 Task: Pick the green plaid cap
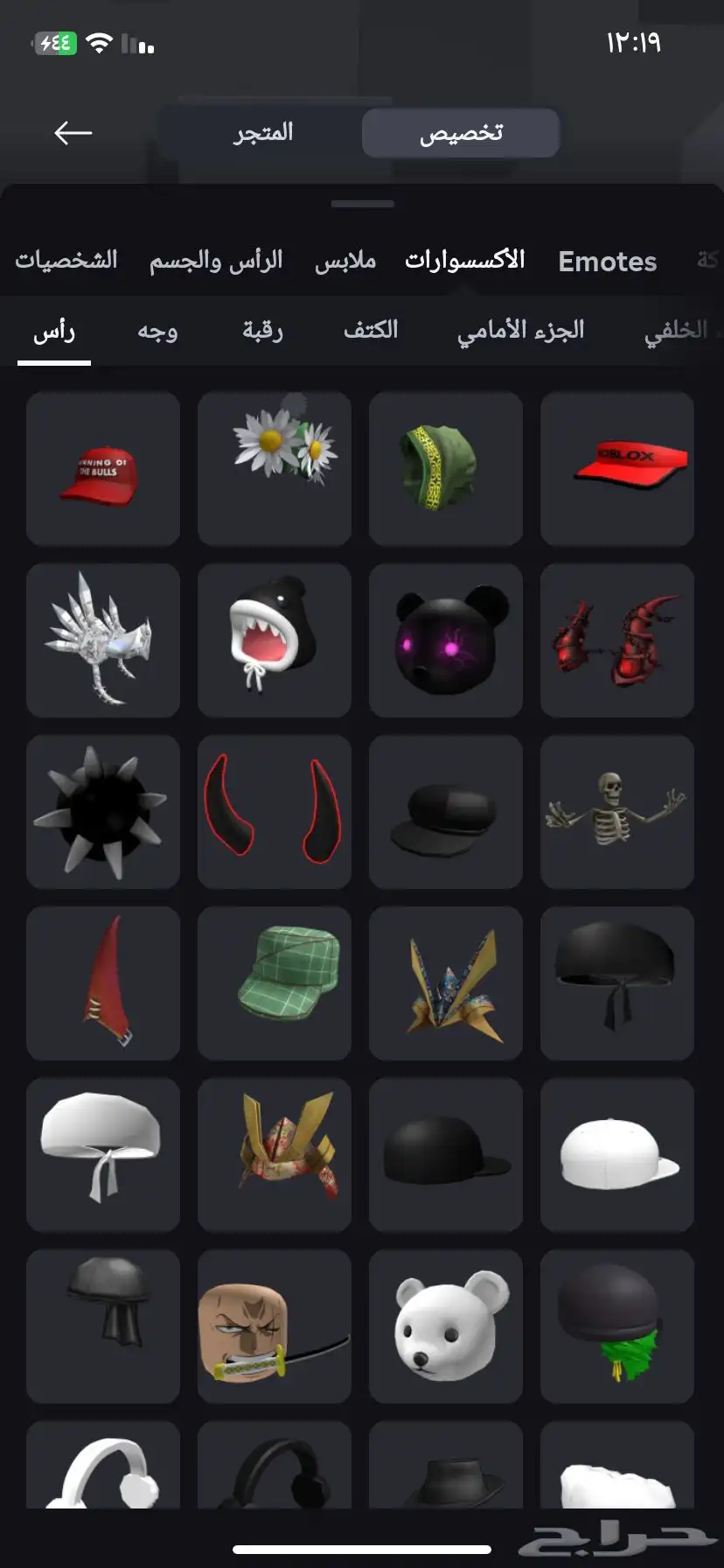(x=275, y=983)
